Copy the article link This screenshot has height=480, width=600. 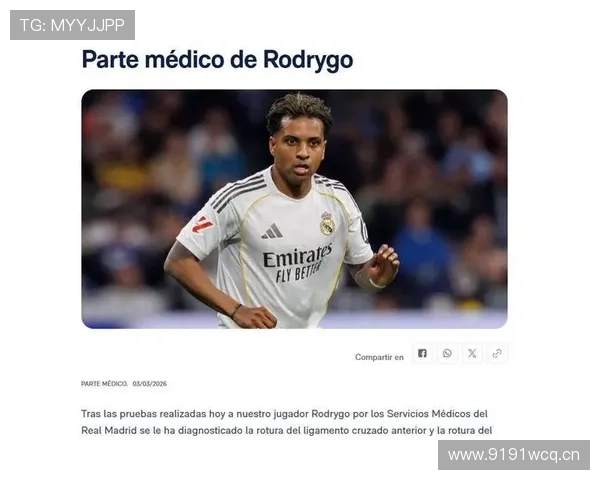[x=497, y=354]
